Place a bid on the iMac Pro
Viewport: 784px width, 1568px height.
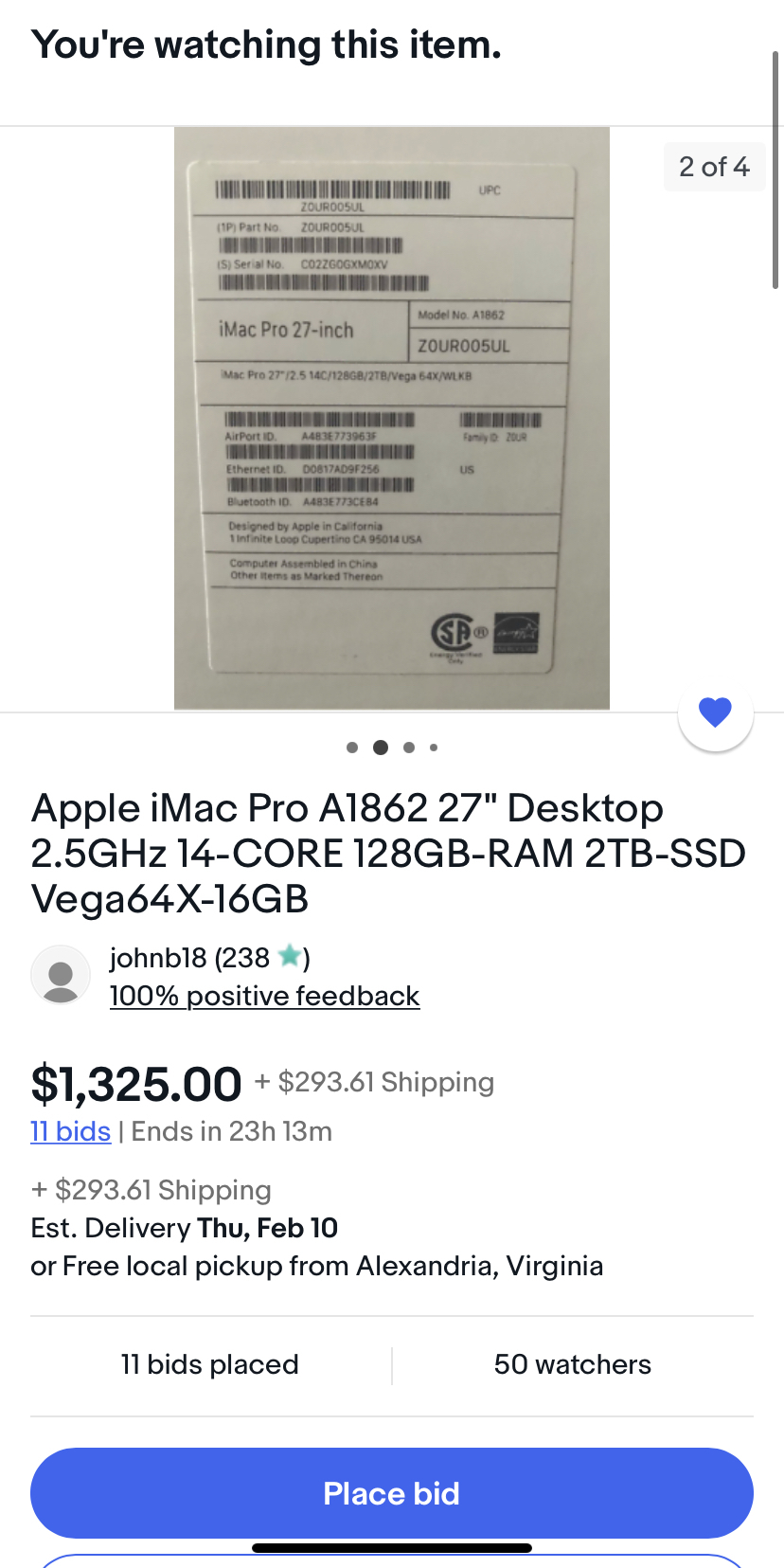point(391,1492)
